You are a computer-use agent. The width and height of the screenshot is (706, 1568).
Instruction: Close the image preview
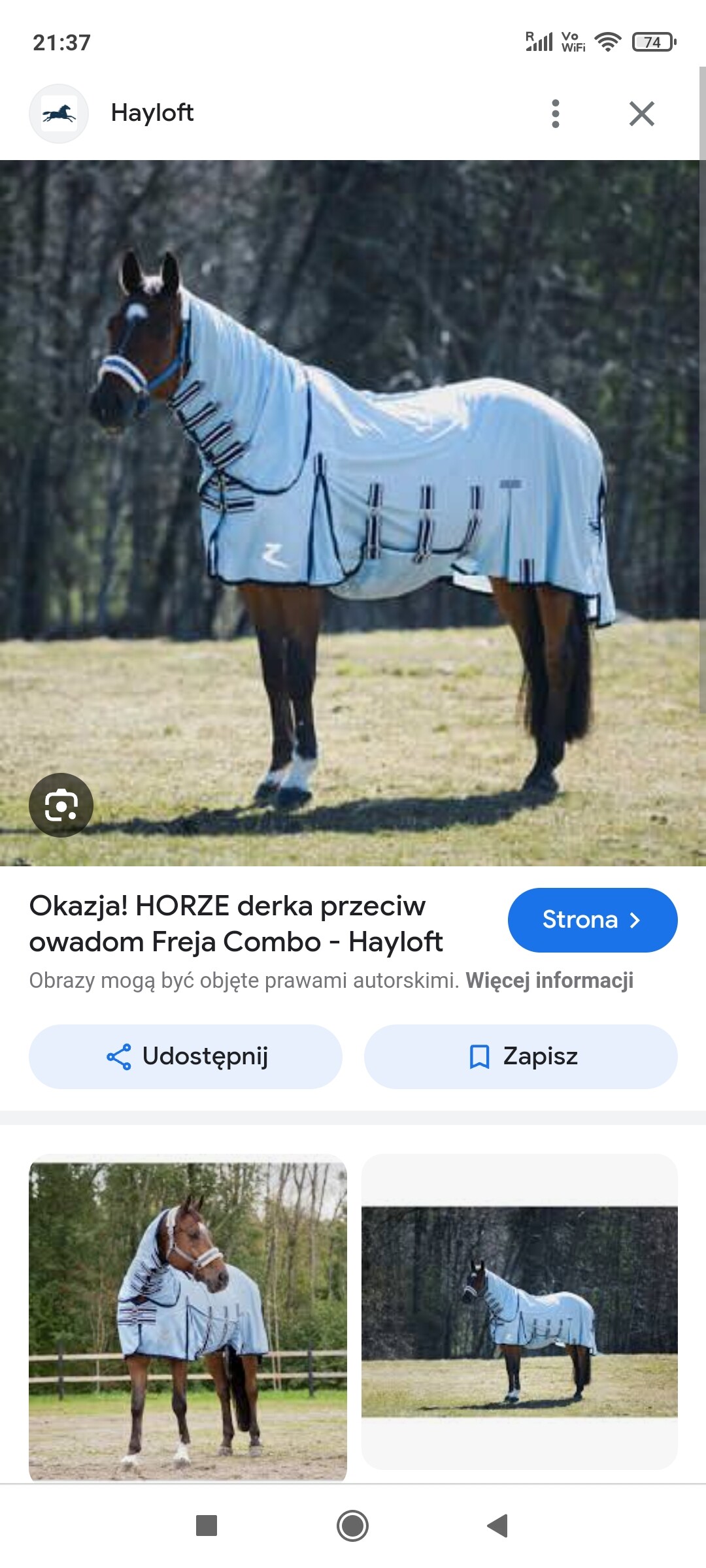click(641, 114)
